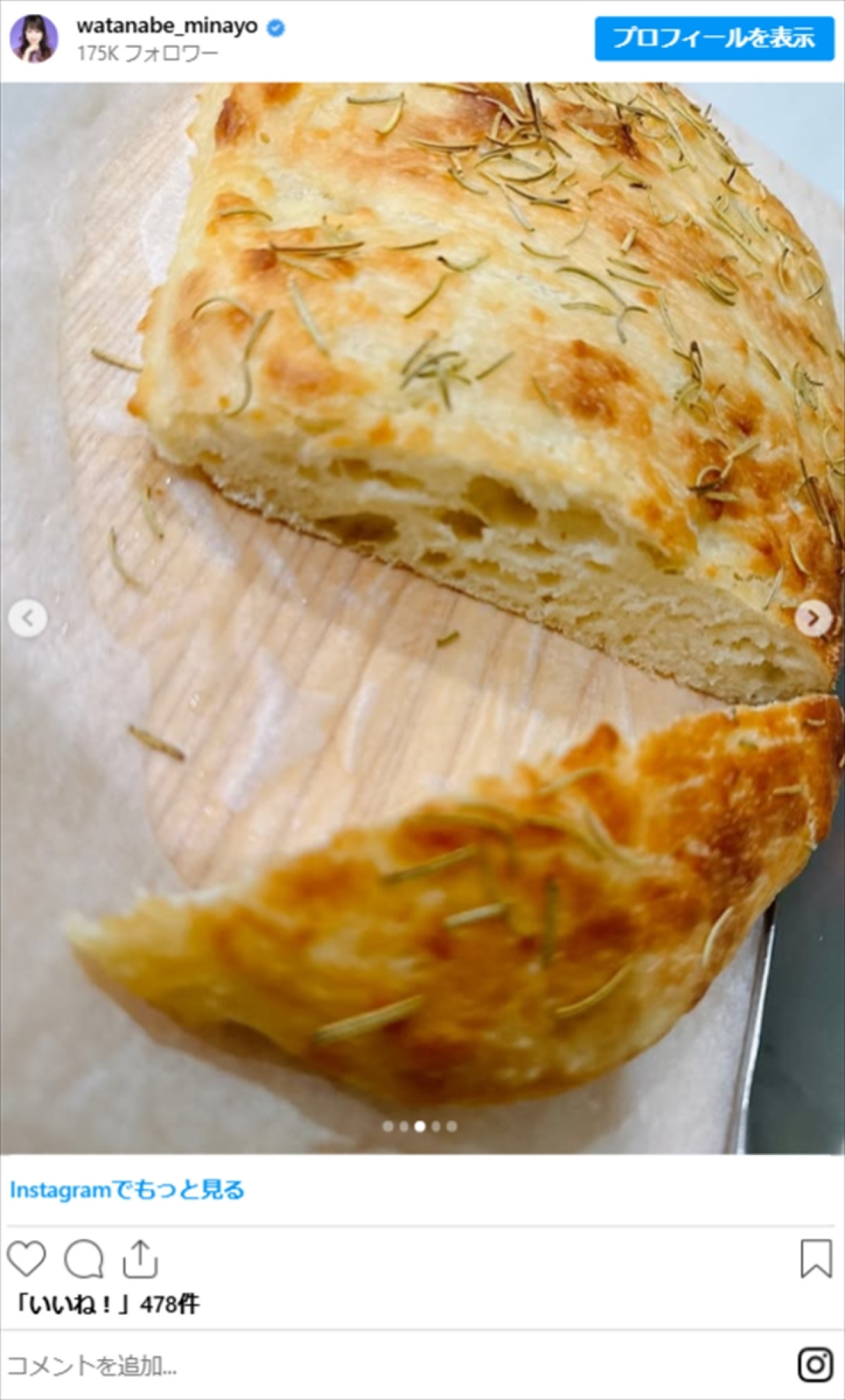Open Instagram via the camera logo icon
This screenshot has height=1400, width=845.
[815, 1366]
